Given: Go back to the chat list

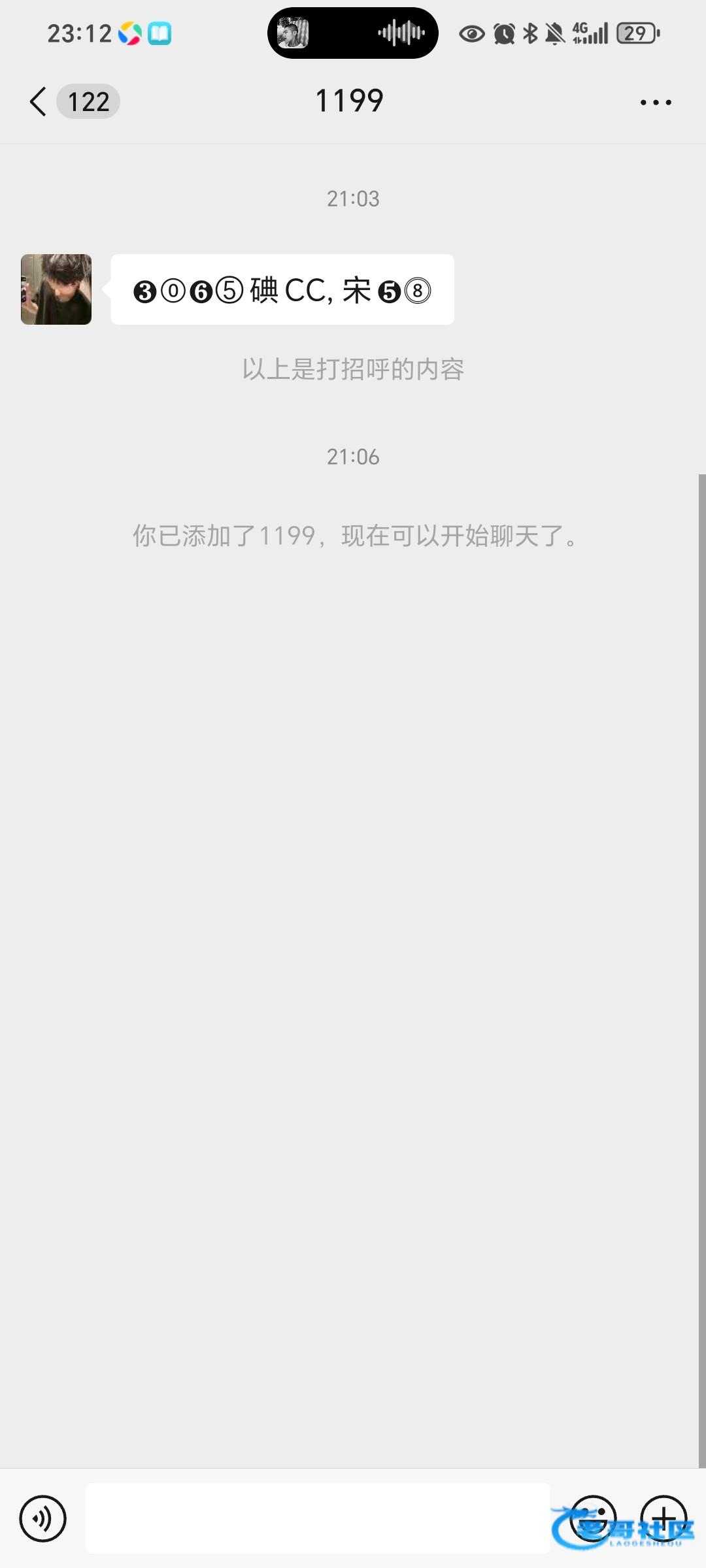Looking at the screenshot, I should pos(39,102).
